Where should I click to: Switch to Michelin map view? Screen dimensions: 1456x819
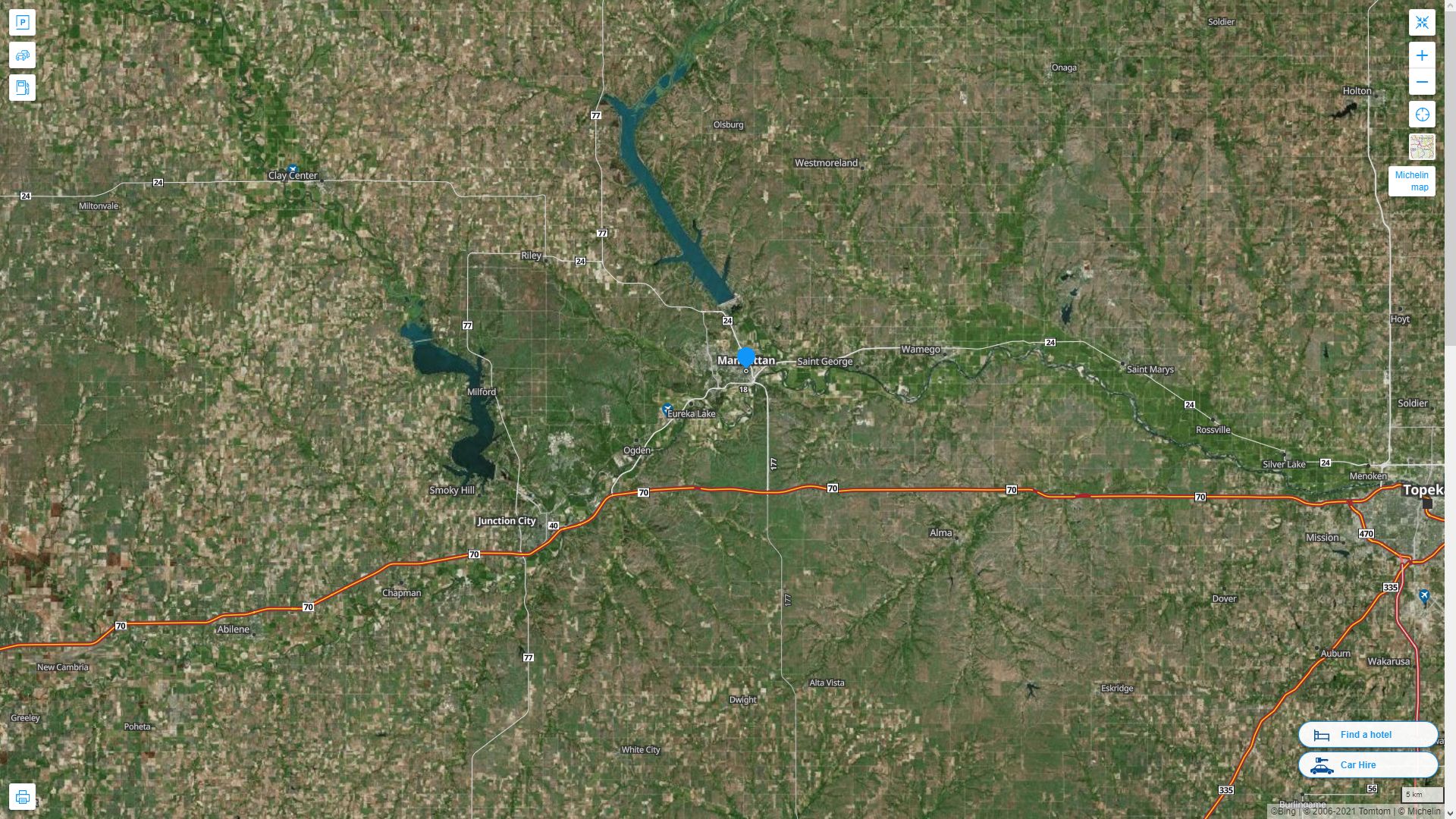click(1411, 181)
